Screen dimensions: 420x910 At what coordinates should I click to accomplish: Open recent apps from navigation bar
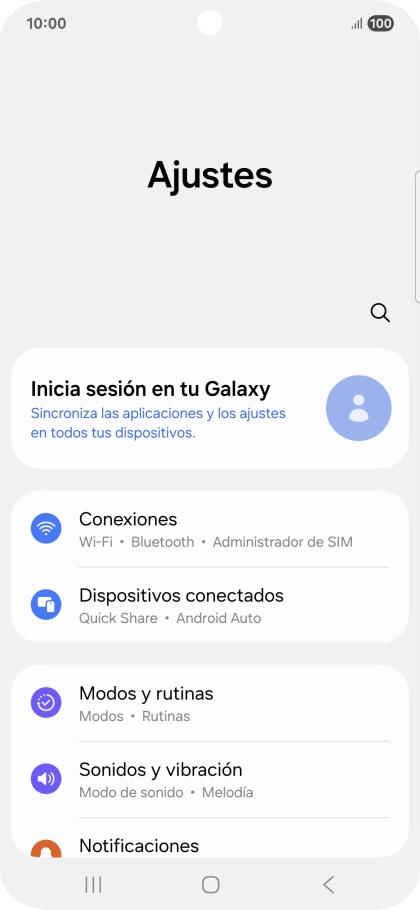93,884
